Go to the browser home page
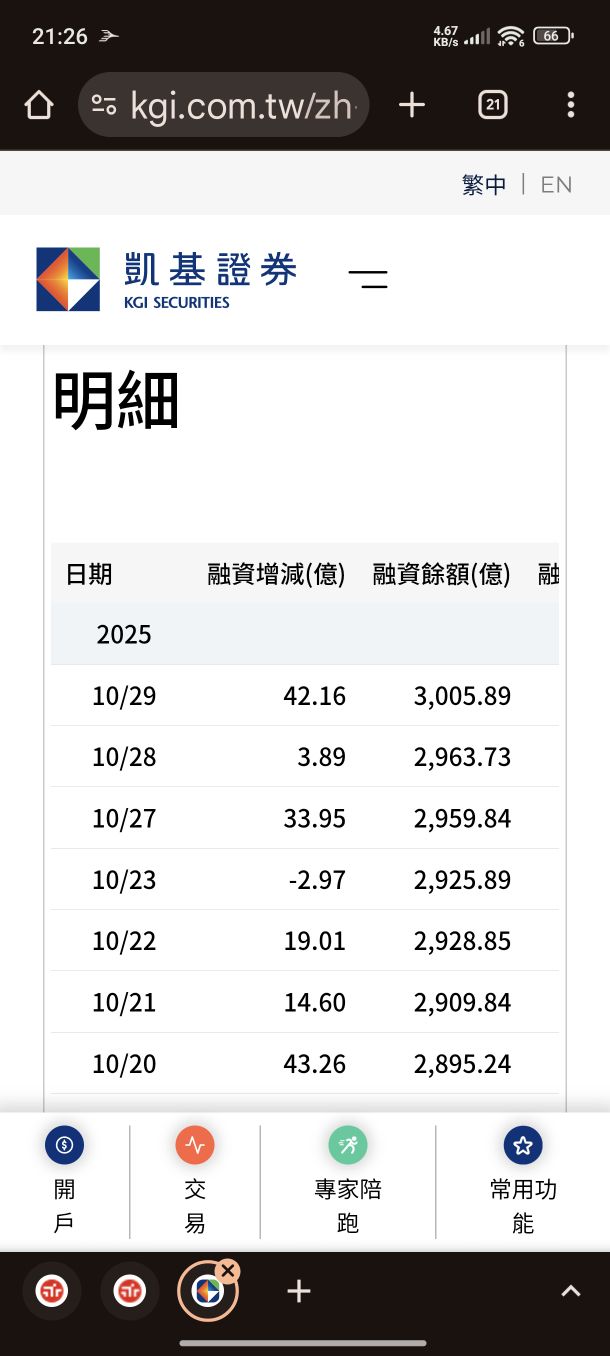This screenshot has width=610, height=1356. (39, 105)
